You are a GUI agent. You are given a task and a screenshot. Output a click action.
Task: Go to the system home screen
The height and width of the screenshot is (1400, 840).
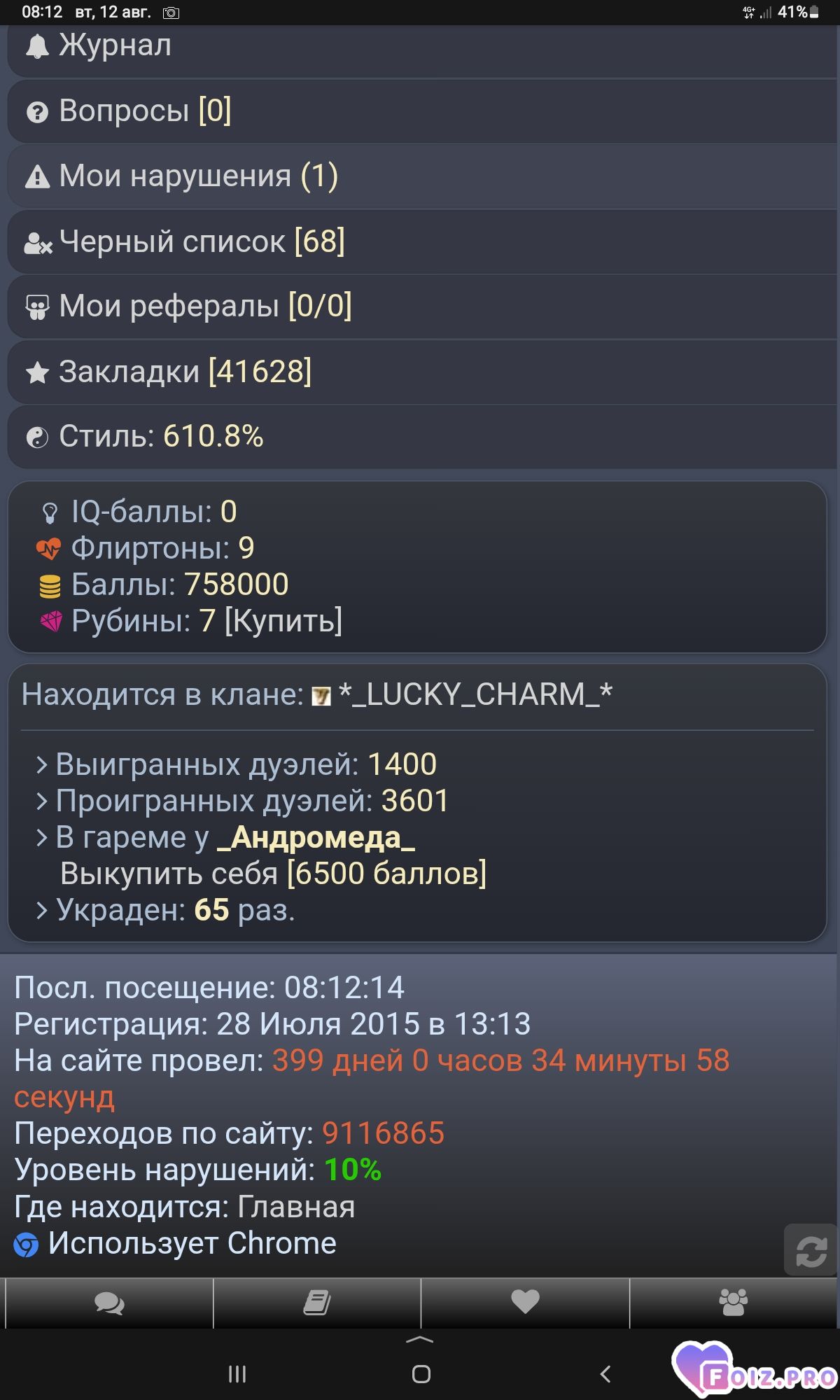[x=421, y=1374]
